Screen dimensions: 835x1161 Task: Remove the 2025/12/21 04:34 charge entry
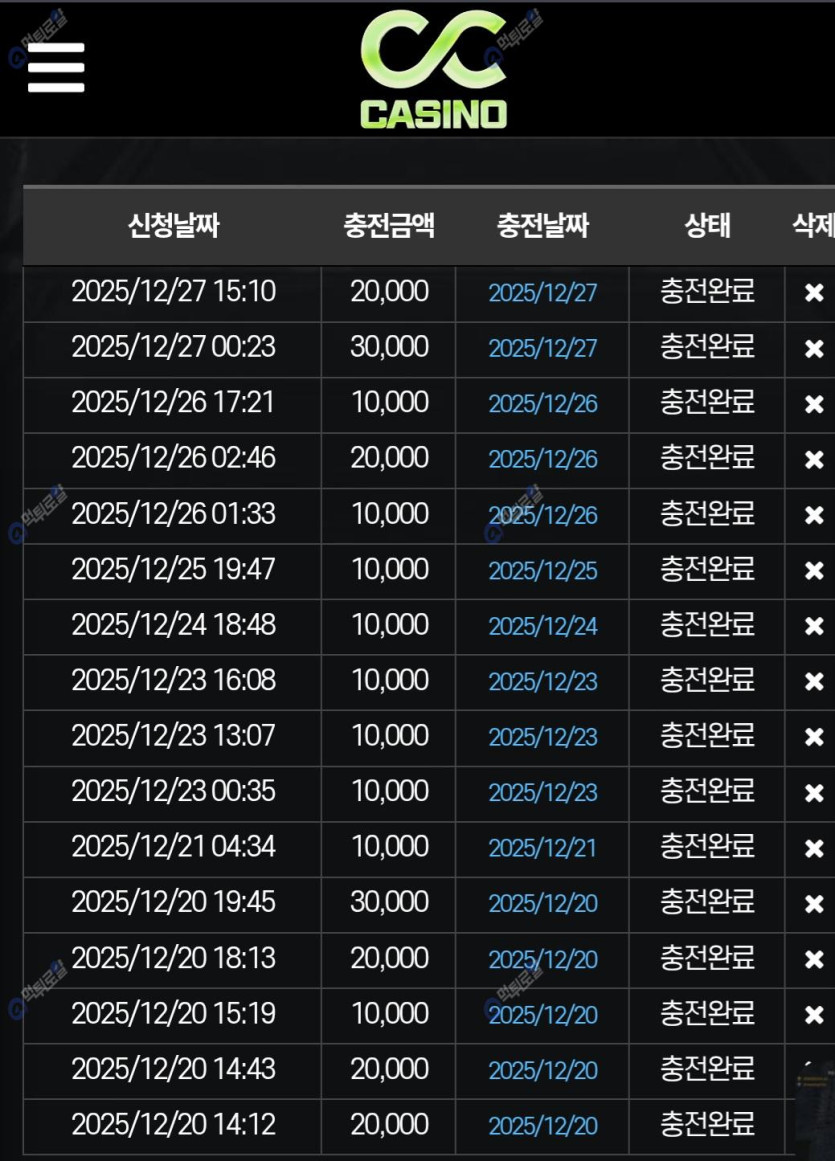coord(814,849)
